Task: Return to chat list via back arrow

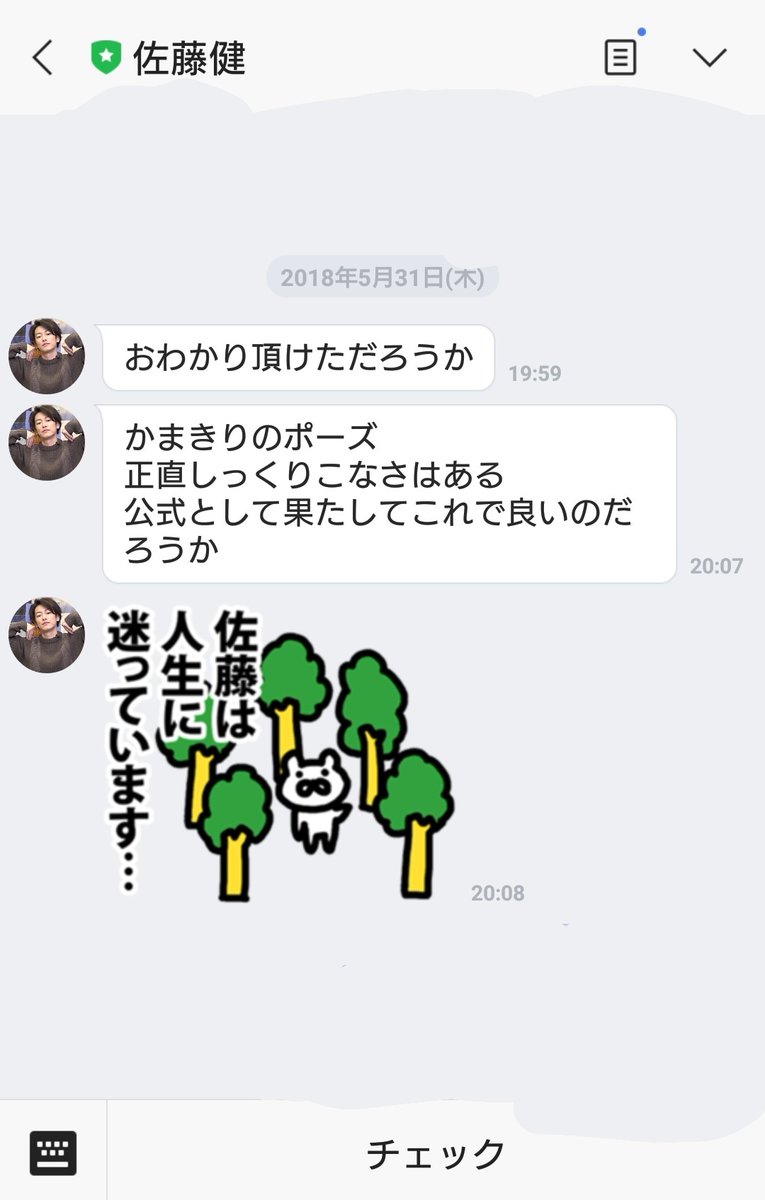Action: [x=42, y=57]
